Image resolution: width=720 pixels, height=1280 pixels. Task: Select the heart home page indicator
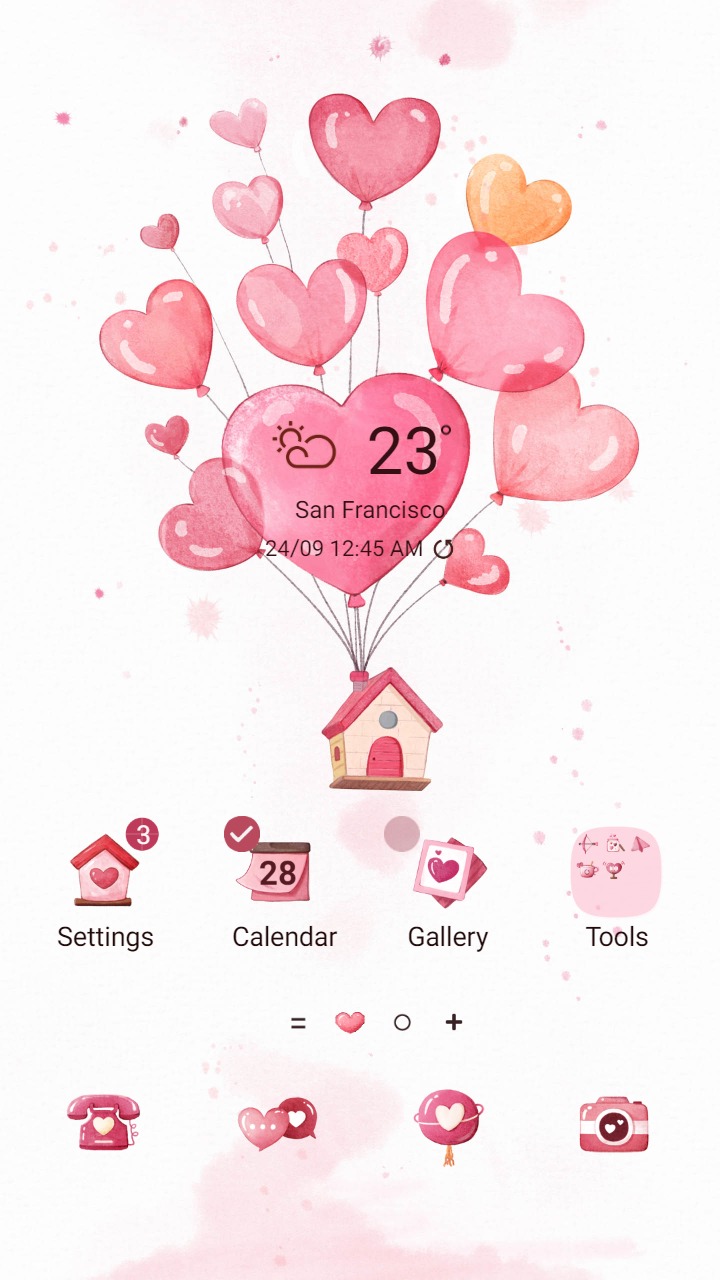[348, 1022]
